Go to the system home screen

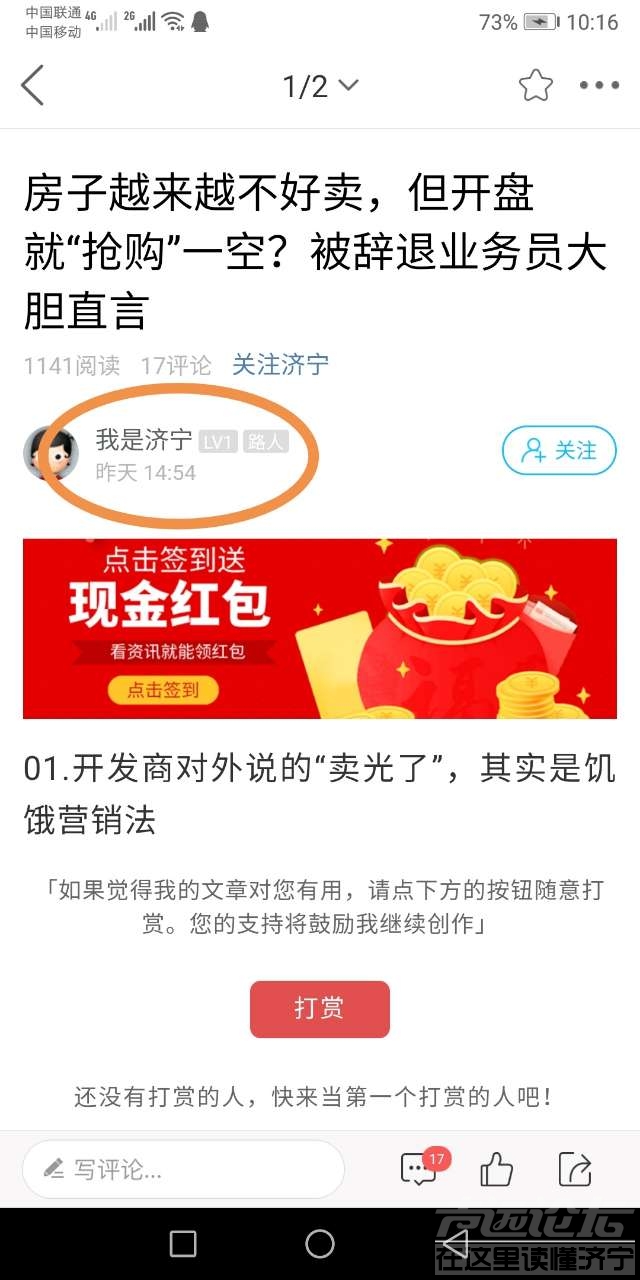pyautogui.click(x=320, y=1244)
